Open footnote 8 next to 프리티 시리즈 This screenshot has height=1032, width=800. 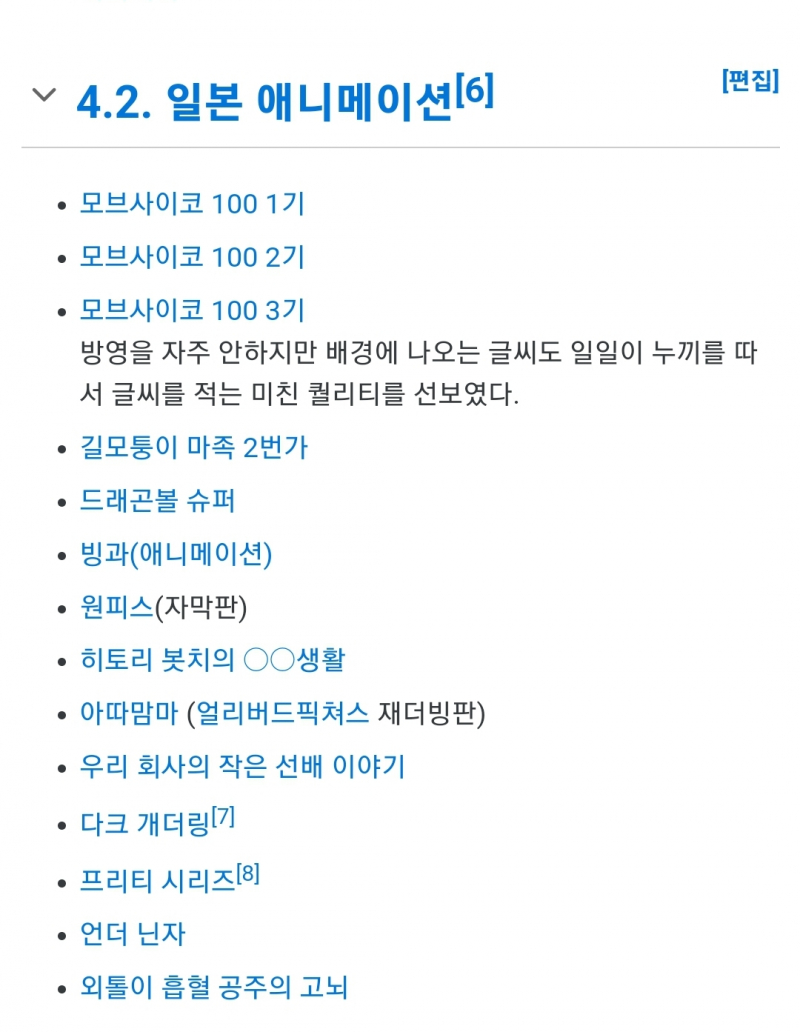click(x=248, y=875)
